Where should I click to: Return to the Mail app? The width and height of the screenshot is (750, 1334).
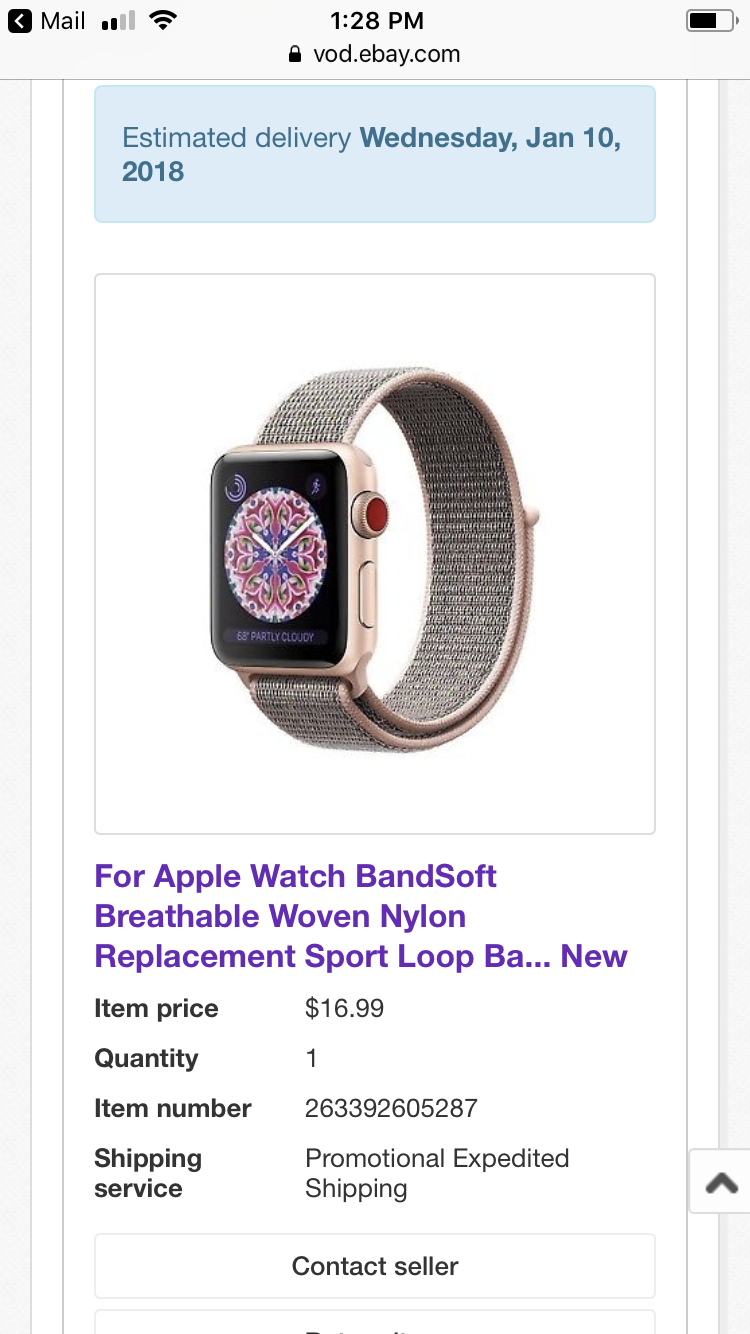click(x=47, y=20)
